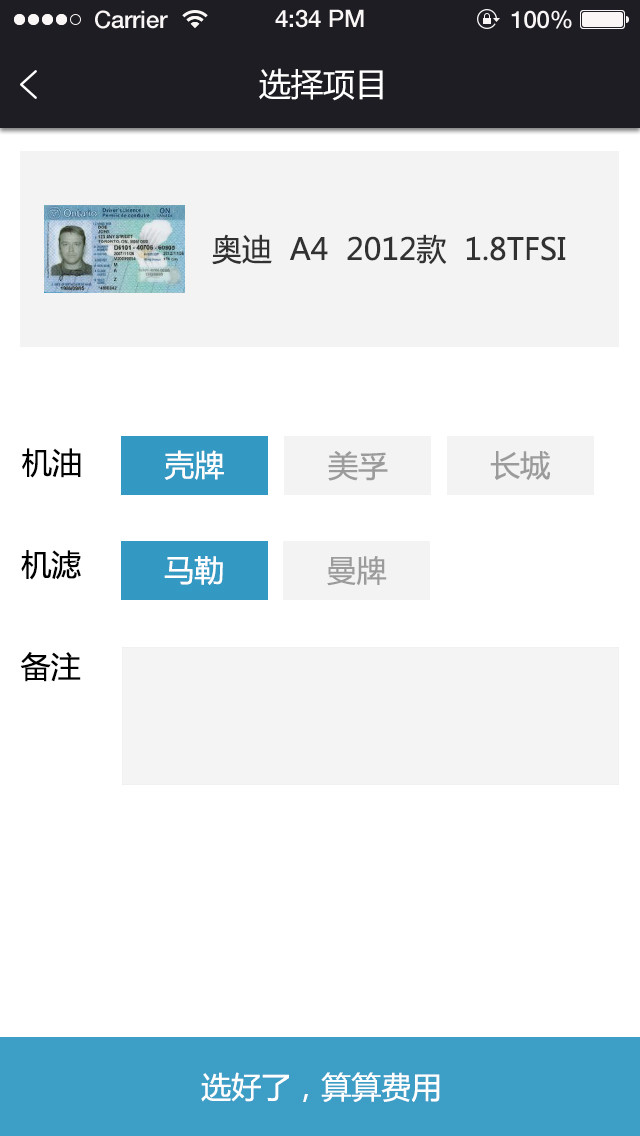Open the 奥迪 A4 vehicle card
Viewport: 640px width, 1136px height.
point(319,249)
